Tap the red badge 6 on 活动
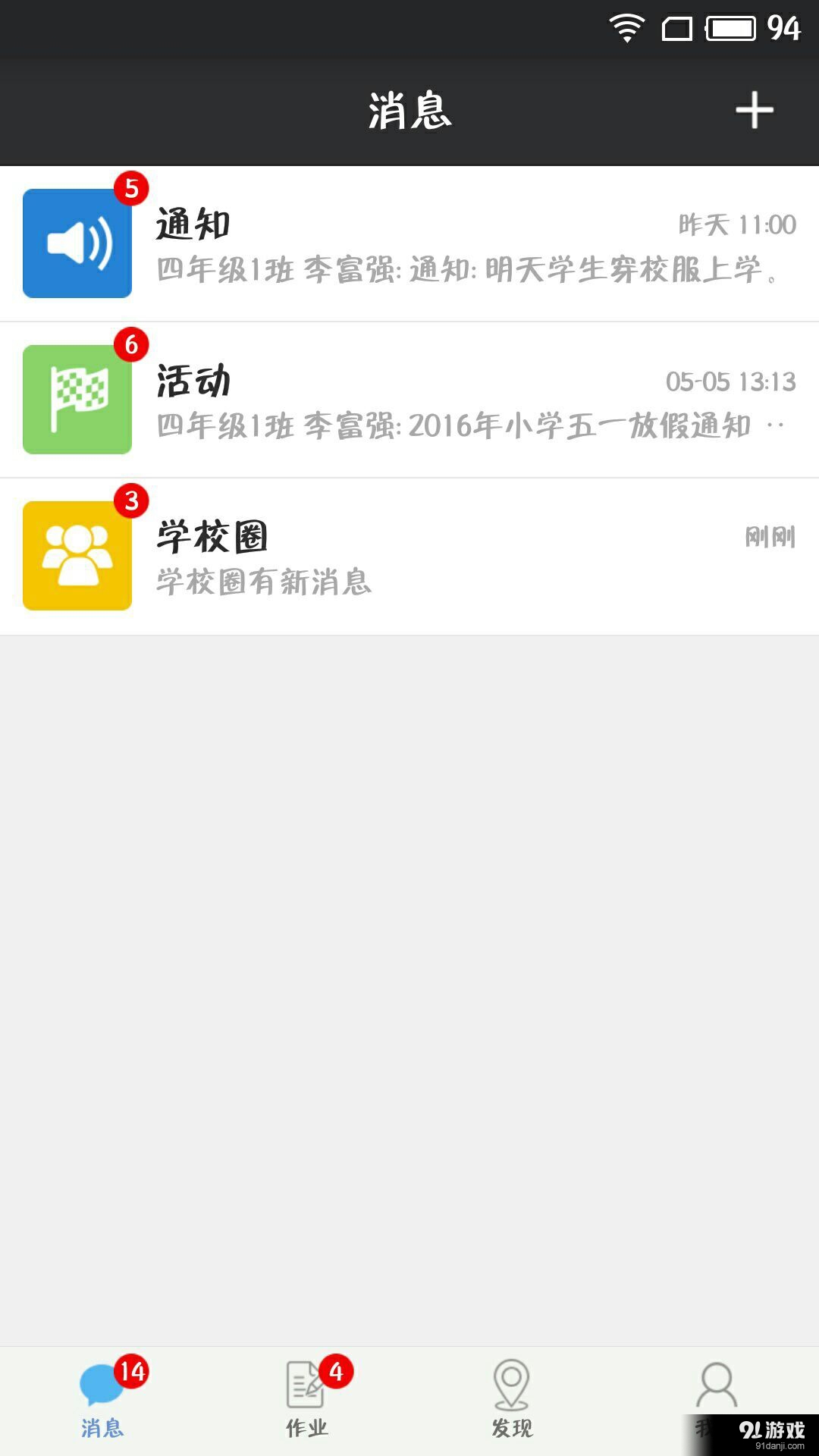This screenshot has width=819, height=1456. [130, 346]
